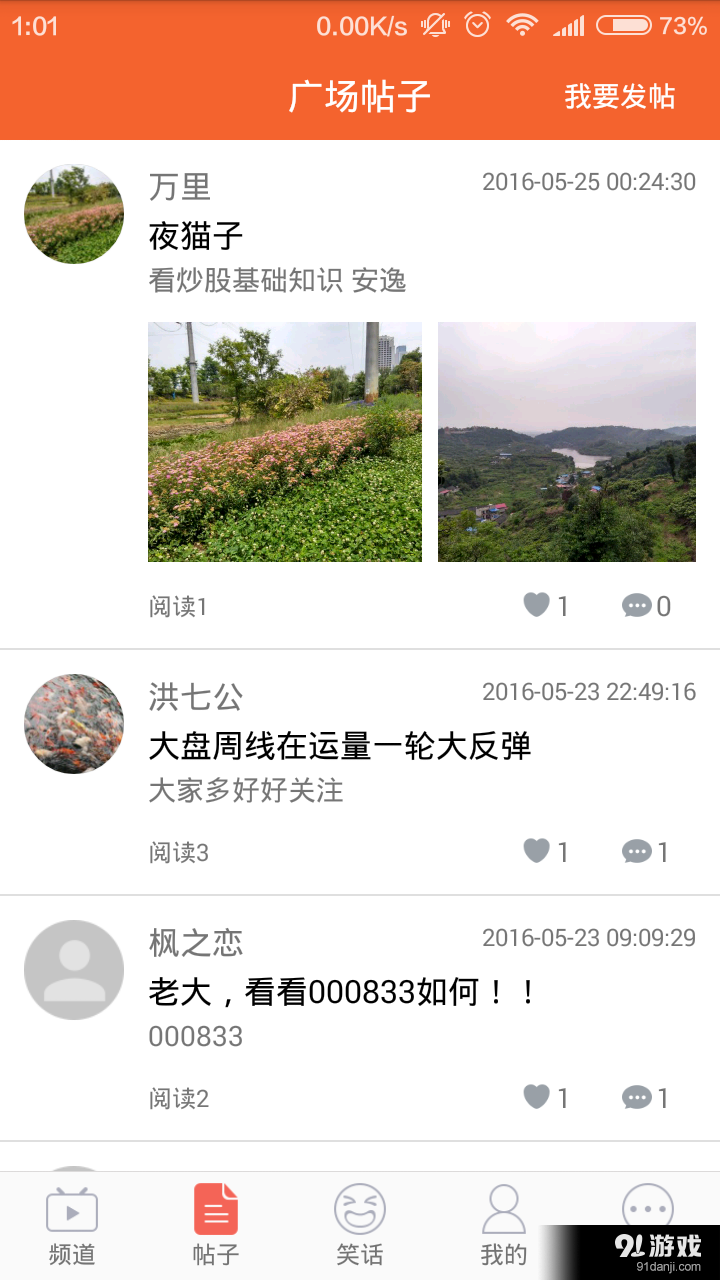Tap 万里's avatar photo
720x1280 pixels.
pyautogui.click(x=73, y=214)
